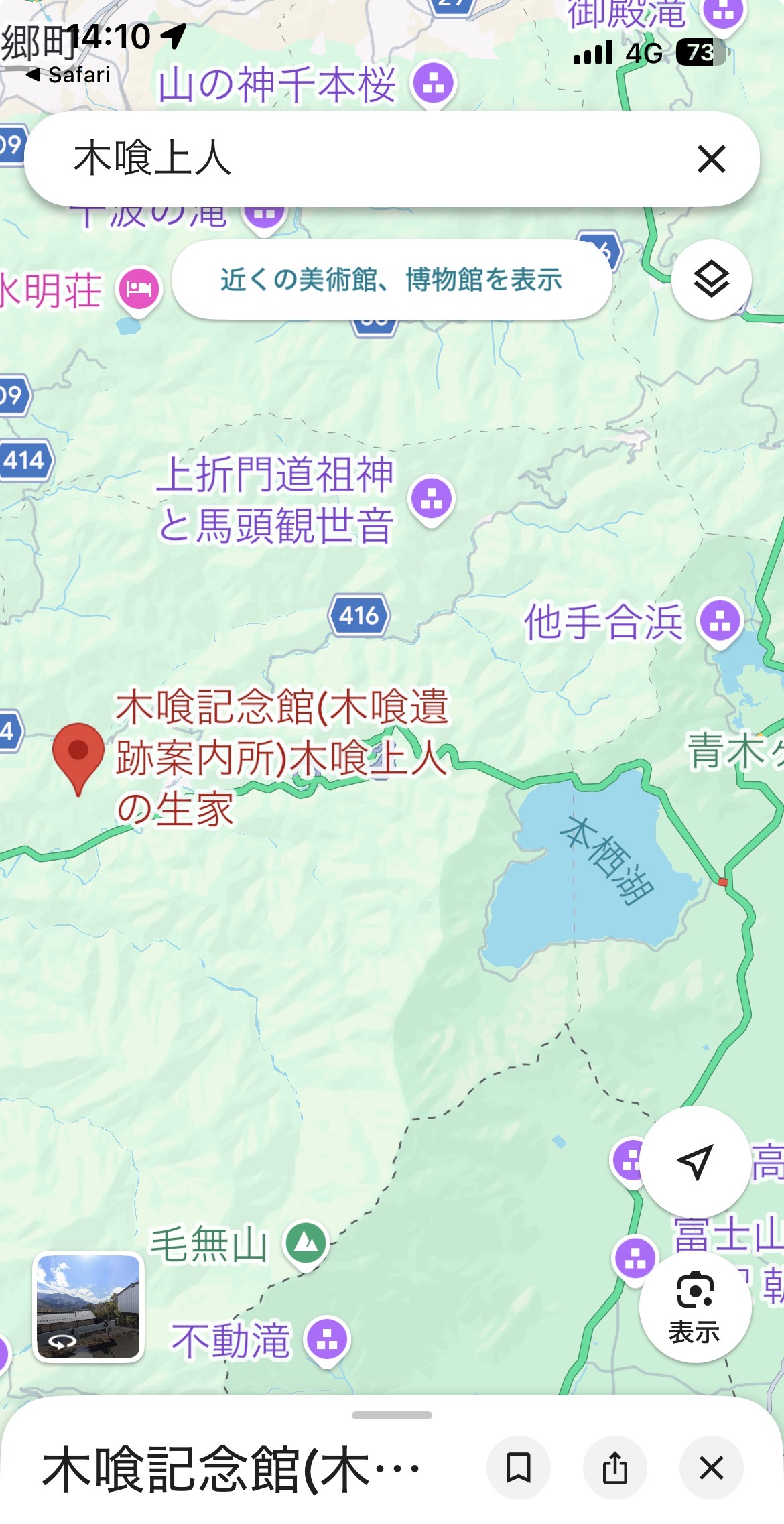Show nearby museums with 近くの美術館、博物館を表示 chip
This screenshot has height=1524, width=784.
point(391,279)
